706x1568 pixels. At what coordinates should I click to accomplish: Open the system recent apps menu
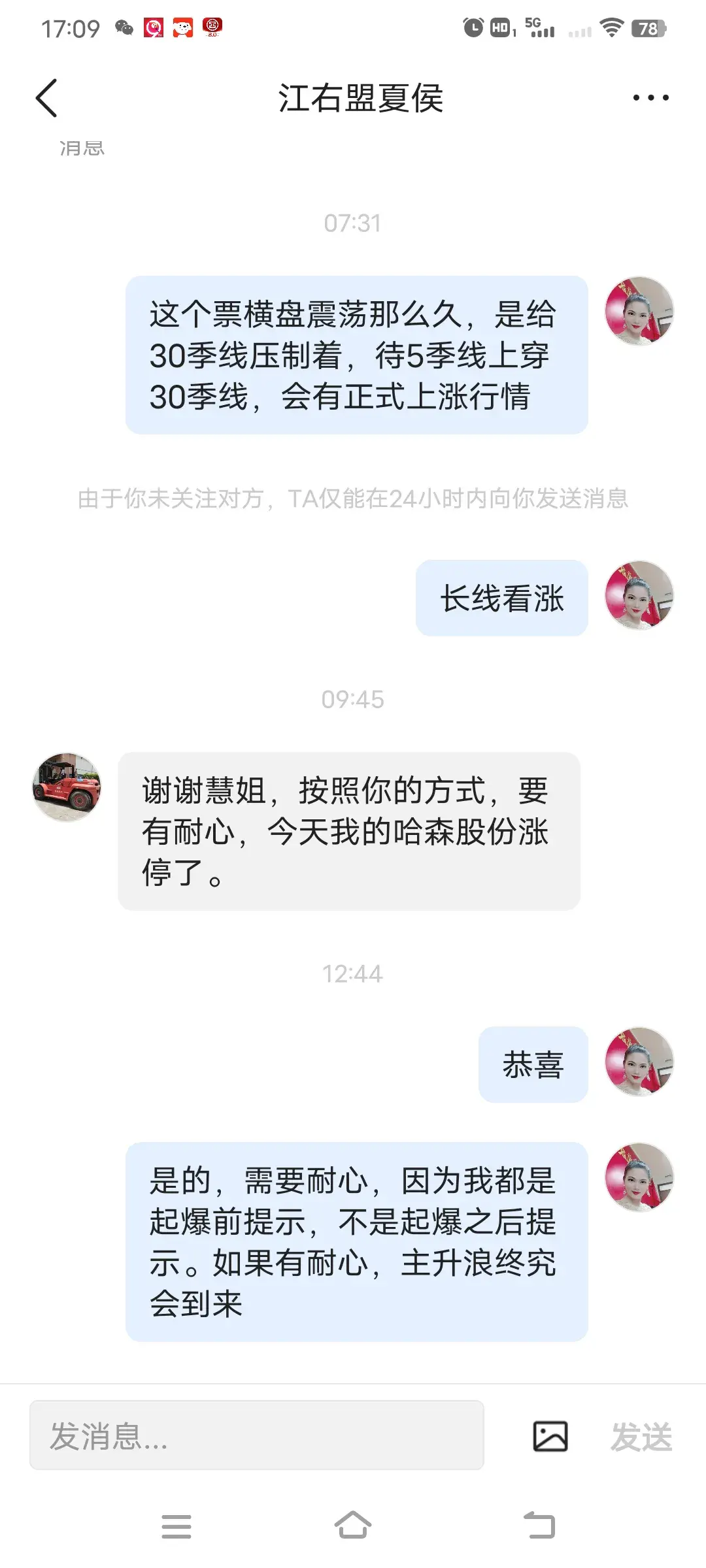[x=176, y=1526]
